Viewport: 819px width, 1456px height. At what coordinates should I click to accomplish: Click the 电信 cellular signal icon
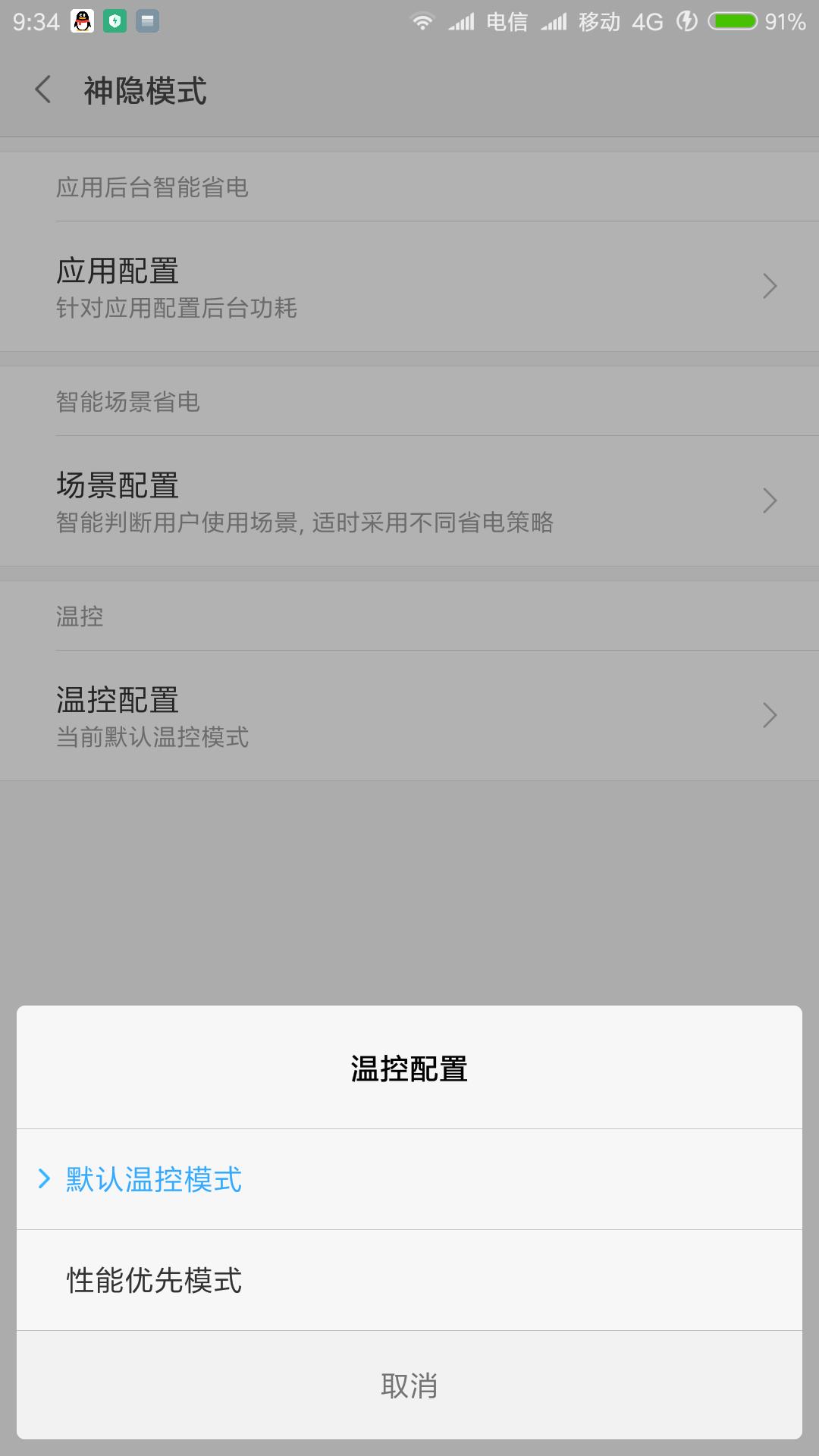point(461,20)
